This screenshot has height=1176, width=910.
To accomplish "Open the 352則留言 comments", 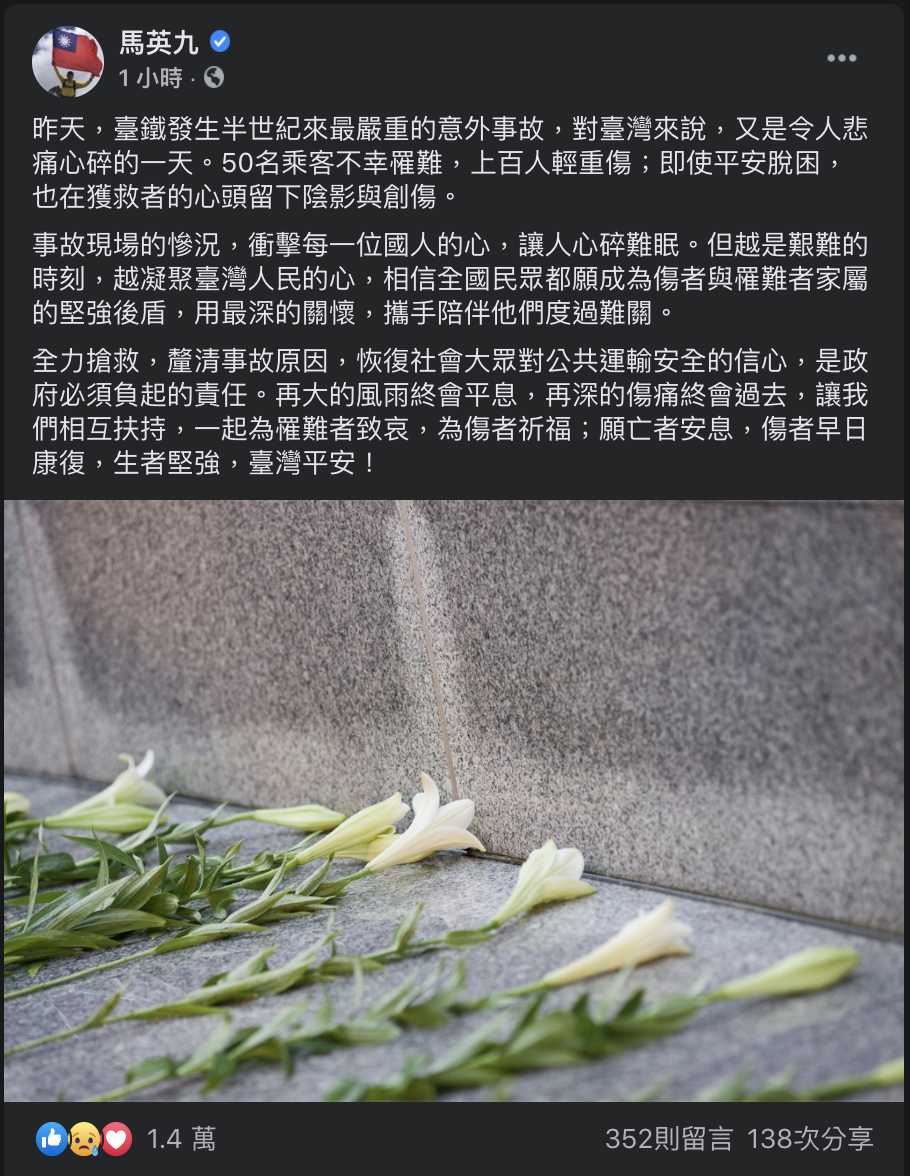I will [x=668, y=1138].
